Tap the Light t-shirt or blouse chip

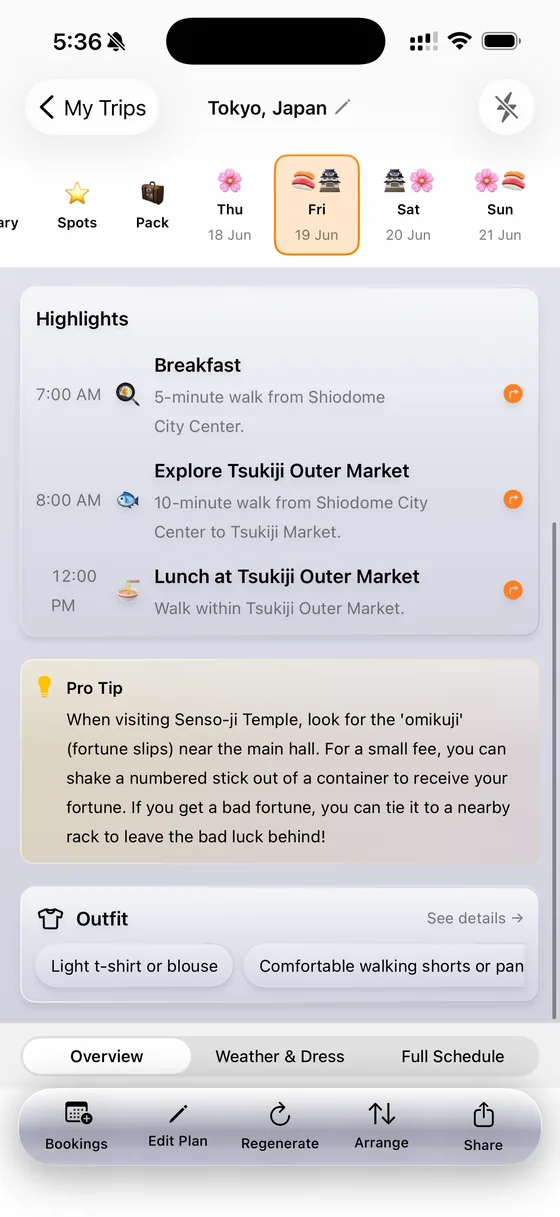pyautogui.click(x=134, y=966)
